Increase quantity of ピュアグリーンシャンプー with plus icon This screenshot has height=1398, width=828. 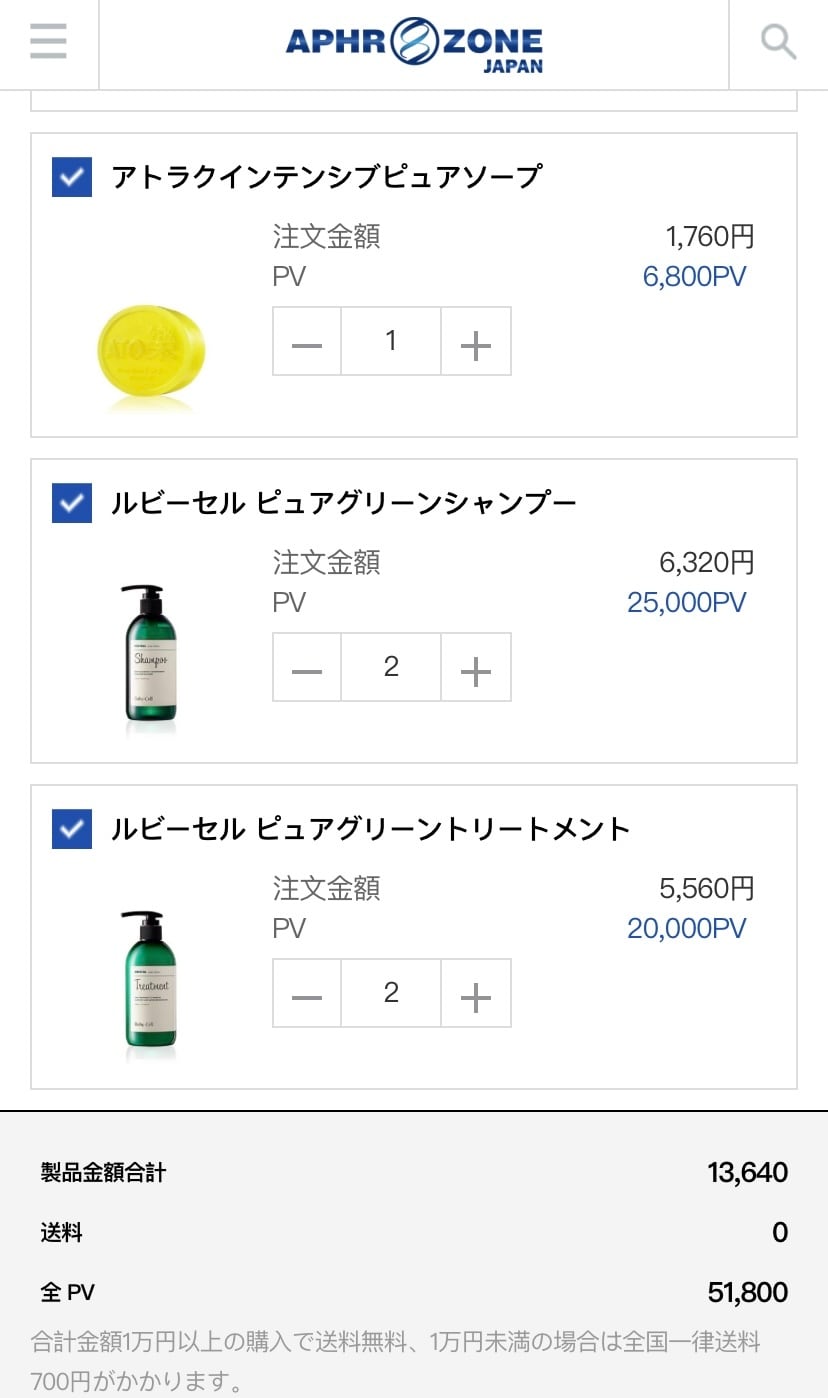[476, 667]
